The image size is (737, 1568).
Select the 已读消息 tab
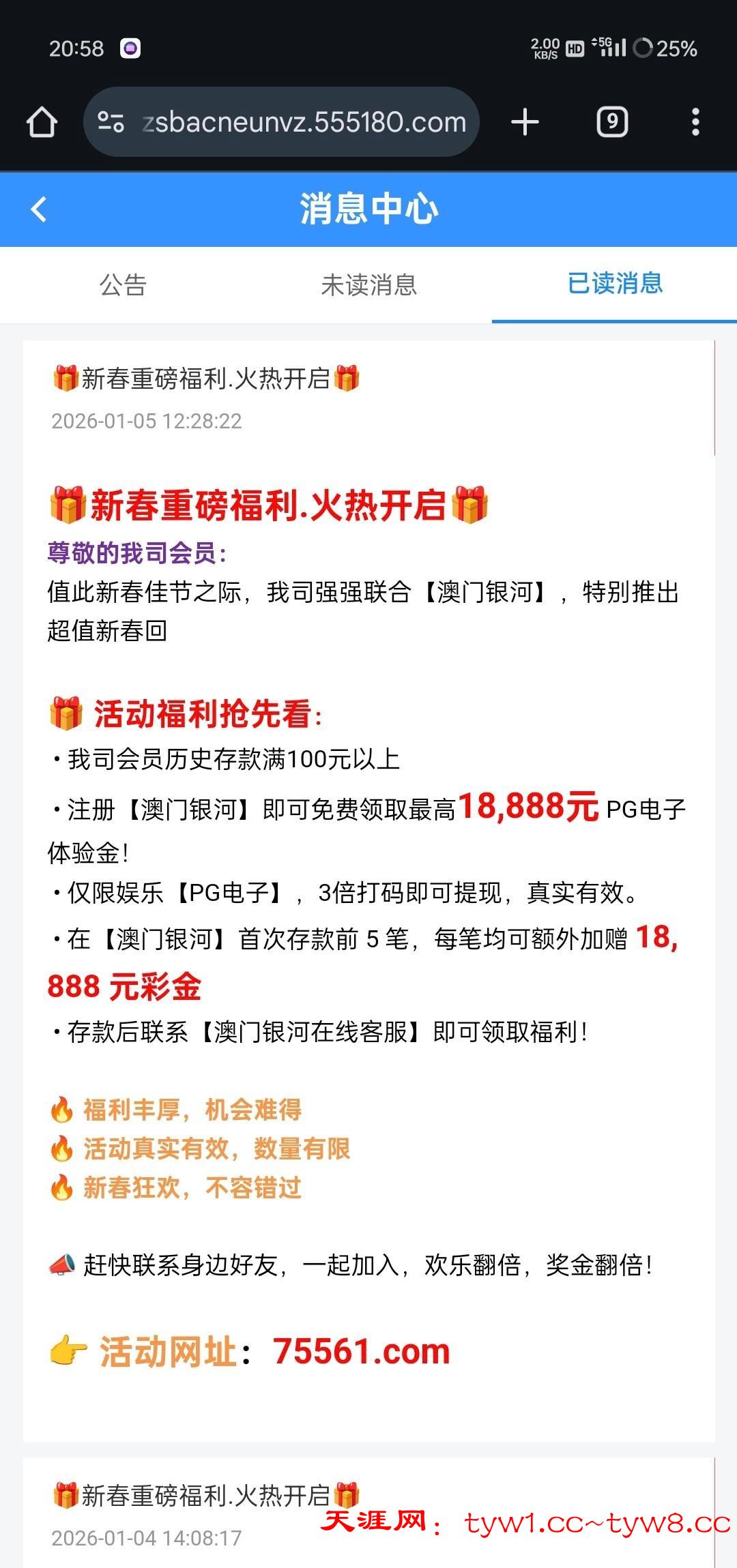pyautogui.click(x=614, y=283)
